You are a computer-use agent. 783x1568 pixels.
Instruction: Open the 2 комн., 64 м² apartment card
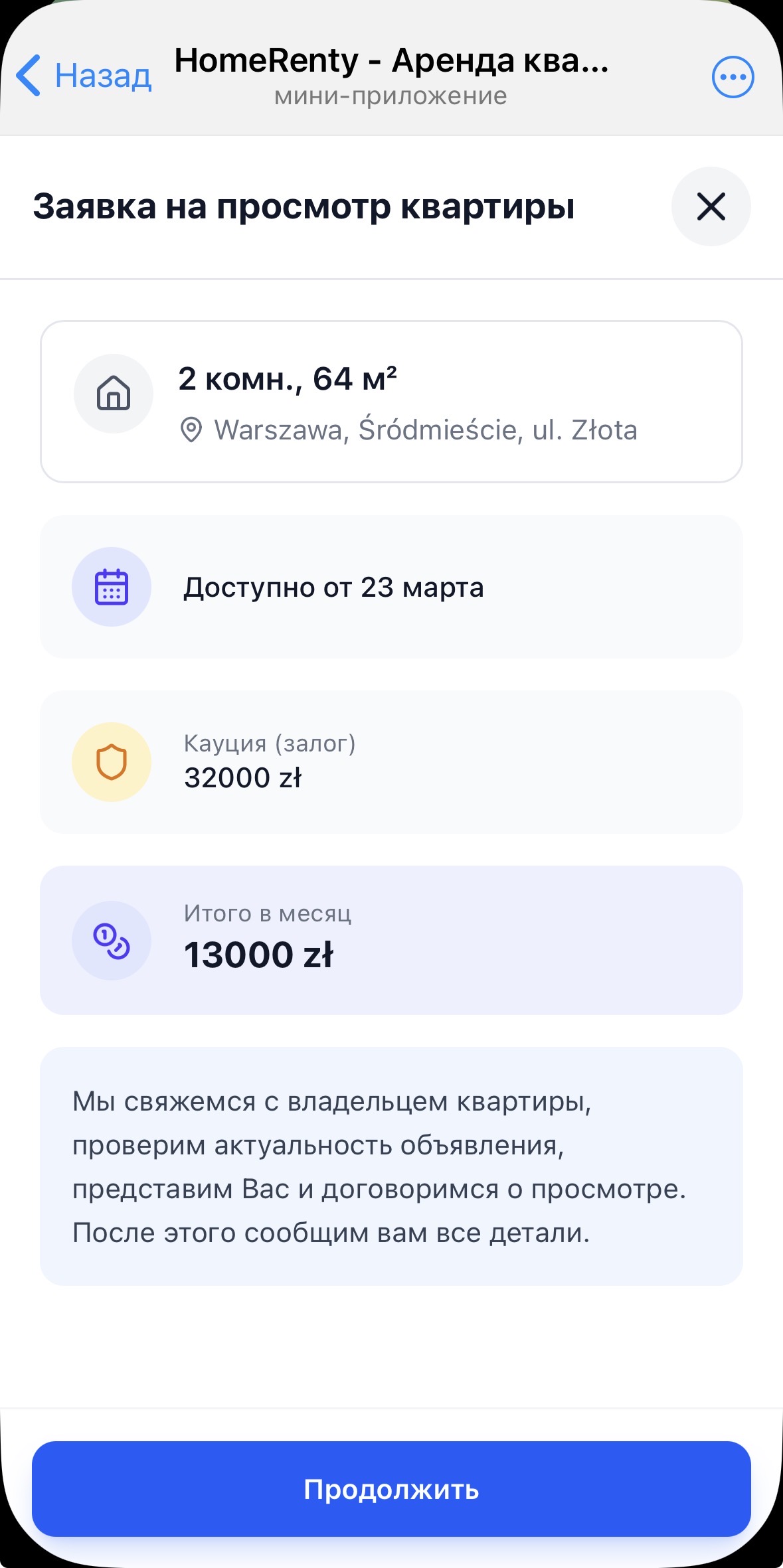point(391,400)
